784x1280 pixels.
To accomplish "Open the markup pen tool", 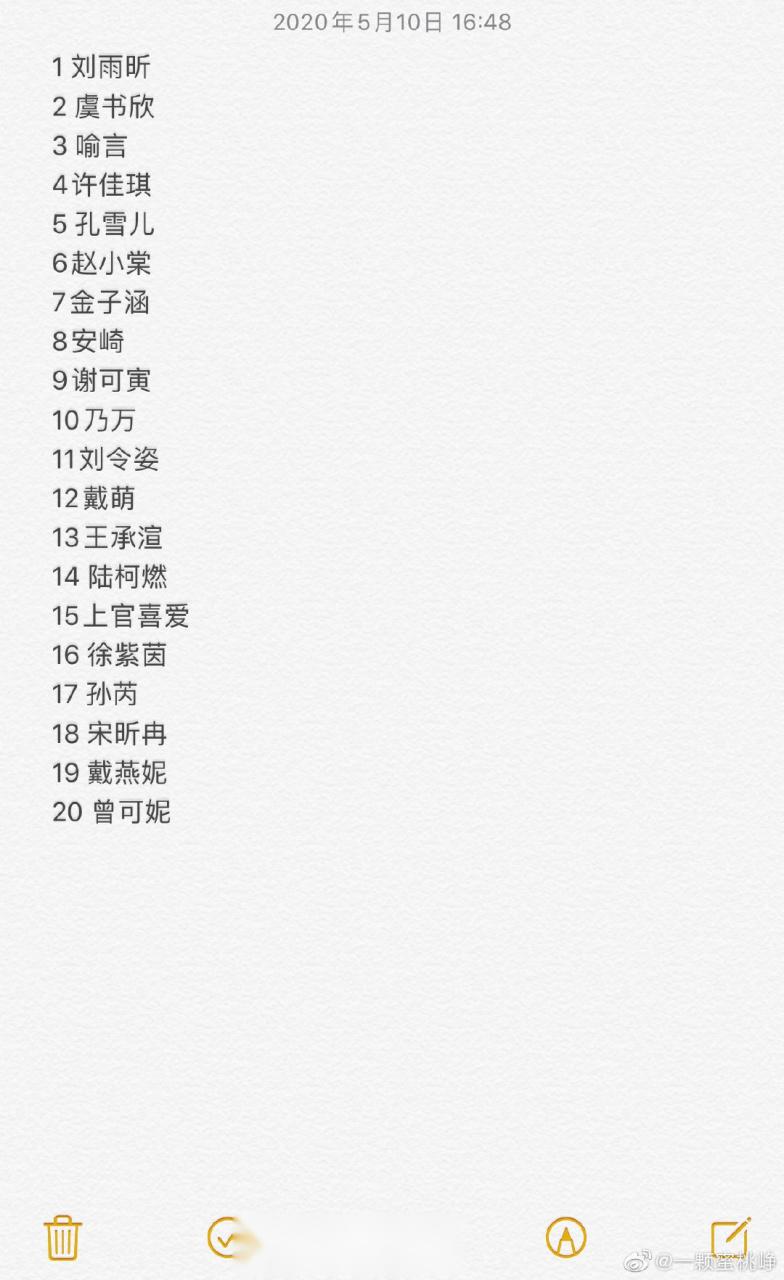I will (x=566, y=1237).
